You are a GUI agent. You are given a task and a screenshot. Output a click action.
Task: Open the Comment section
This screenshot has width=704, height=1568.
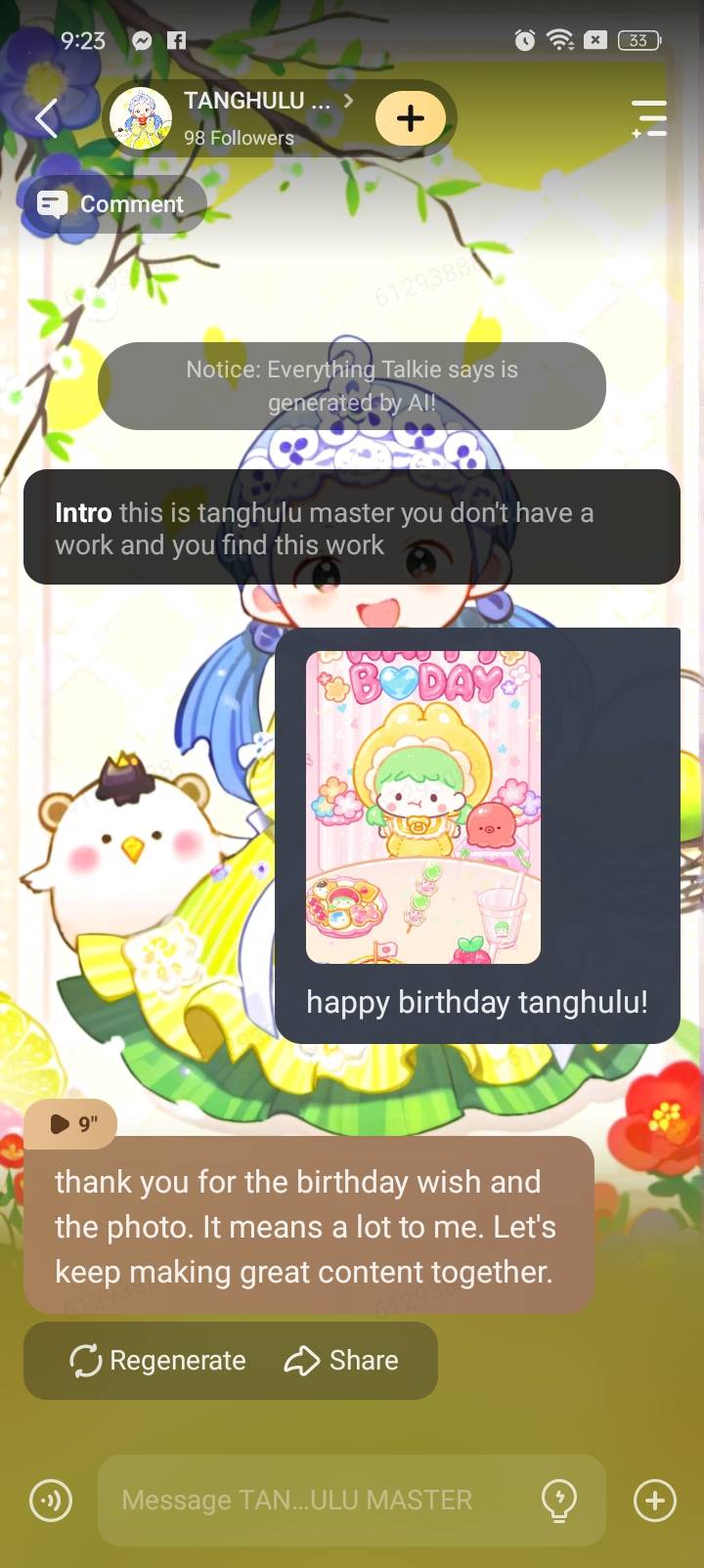112,204
